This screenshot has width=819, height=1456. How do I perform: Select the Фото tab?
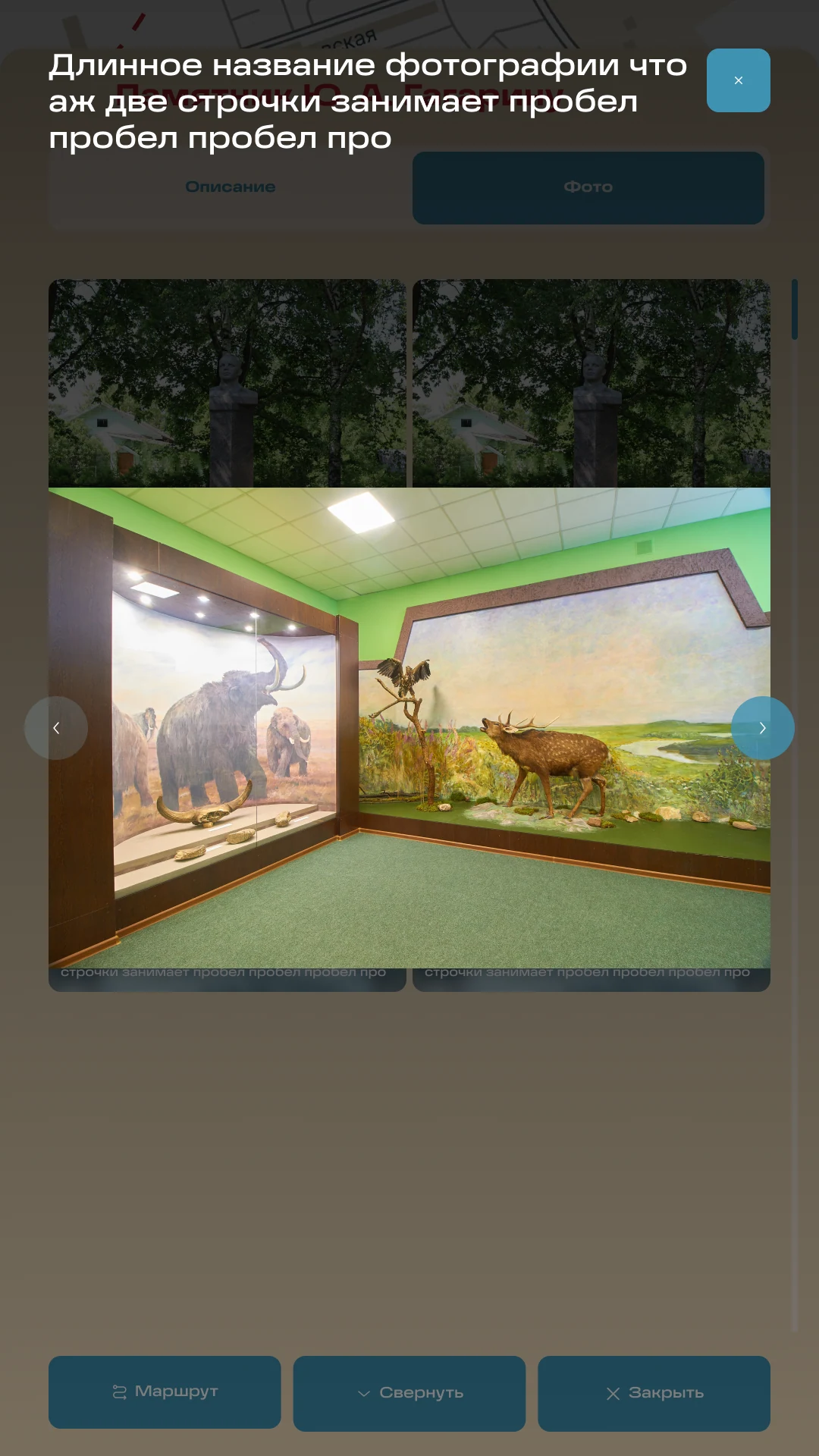[x=588, y=187]
